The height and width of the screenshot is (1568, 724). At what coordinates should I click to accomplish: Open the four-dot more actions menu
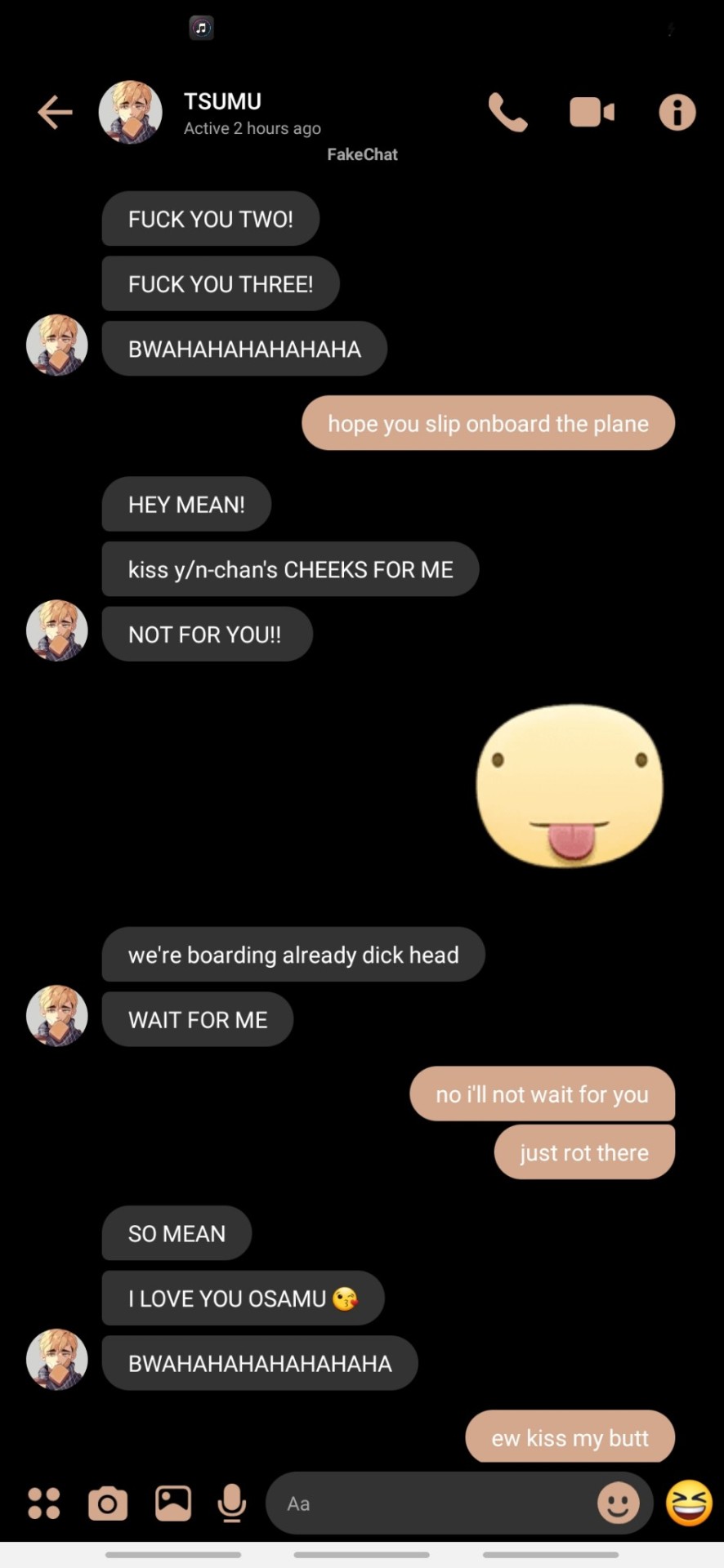tap(44, 1503)
